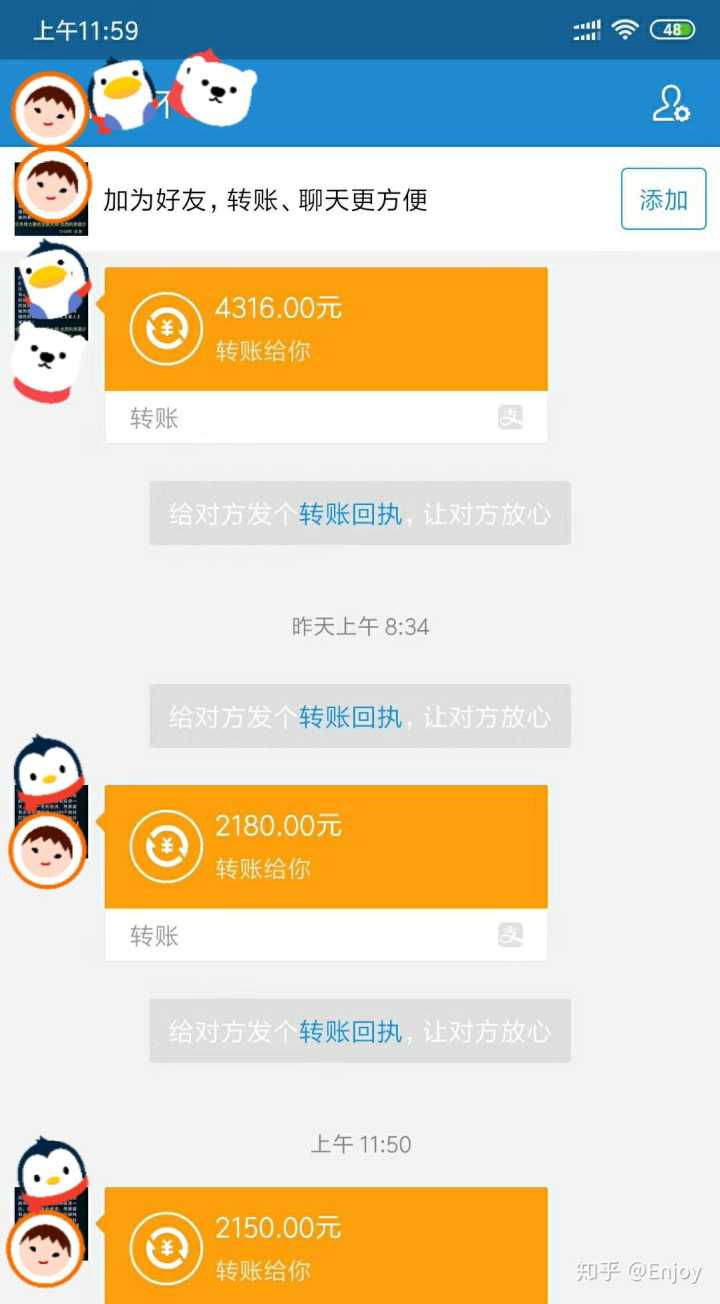Viewport: 720px width, 1304px height.
Task: Open the 2150.00元 transfer card
Action: (x=326, y=1246)
